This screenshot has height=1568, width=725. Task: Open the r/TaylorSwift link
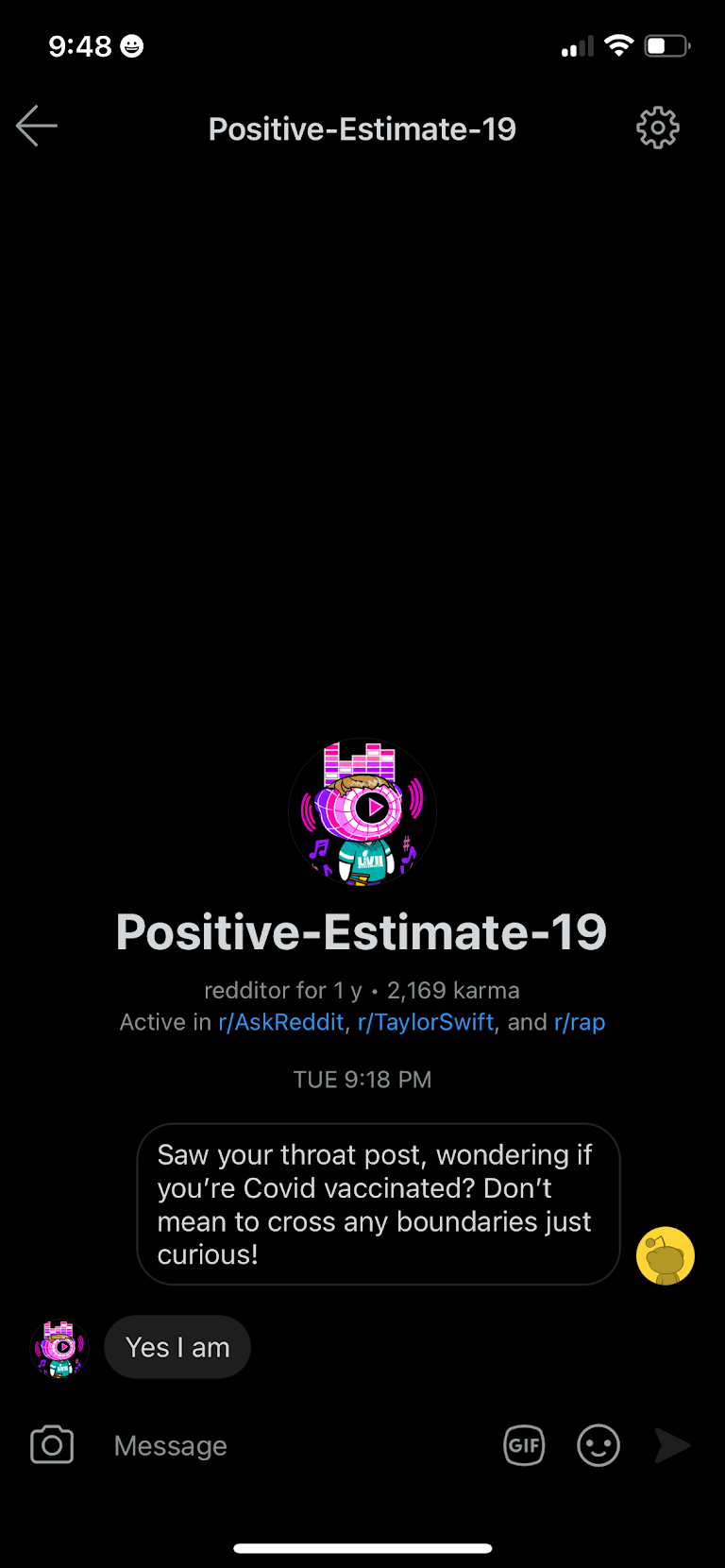click(426, 1022)
